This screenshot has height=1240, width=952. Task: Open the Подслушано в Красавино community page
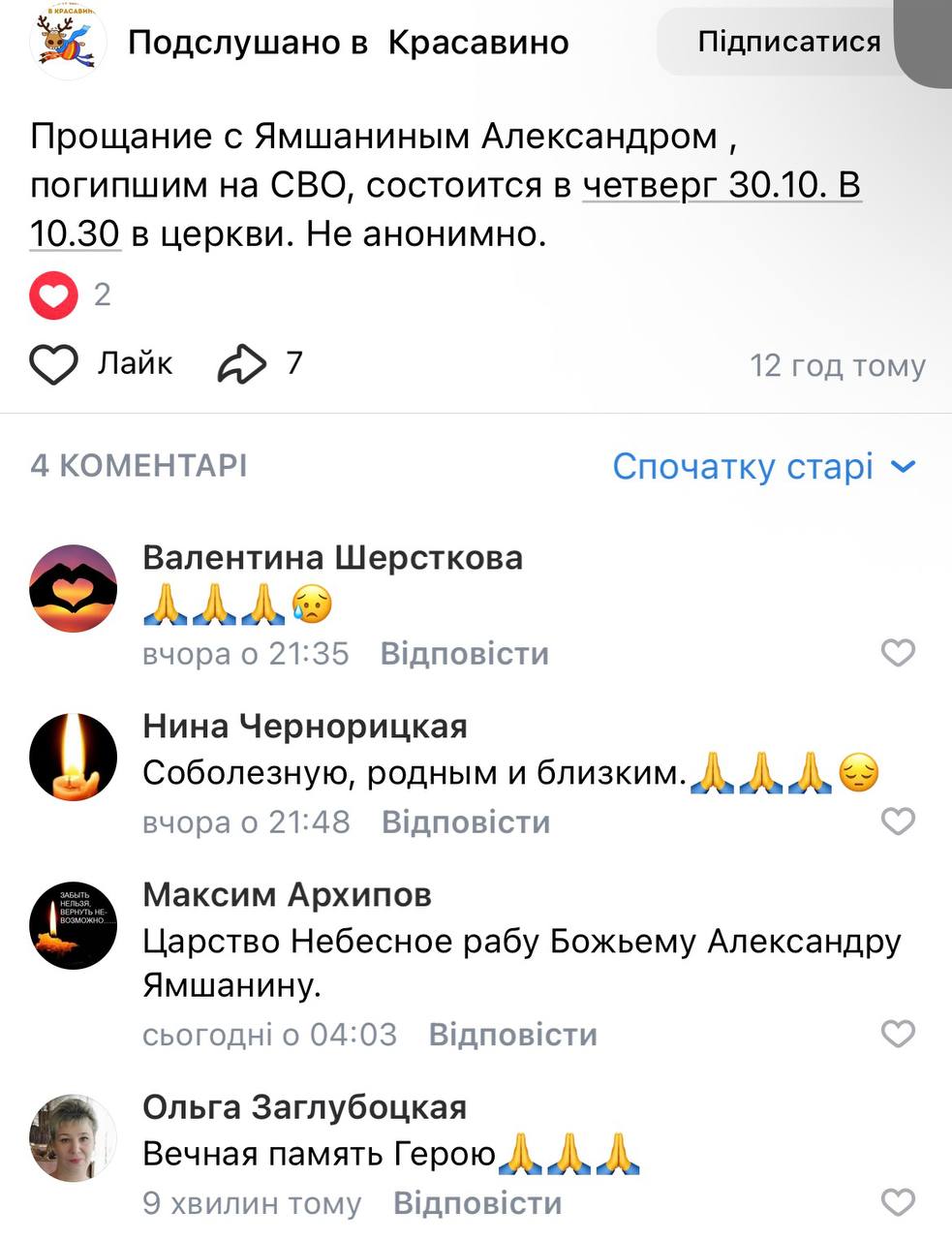click(349, 42)
